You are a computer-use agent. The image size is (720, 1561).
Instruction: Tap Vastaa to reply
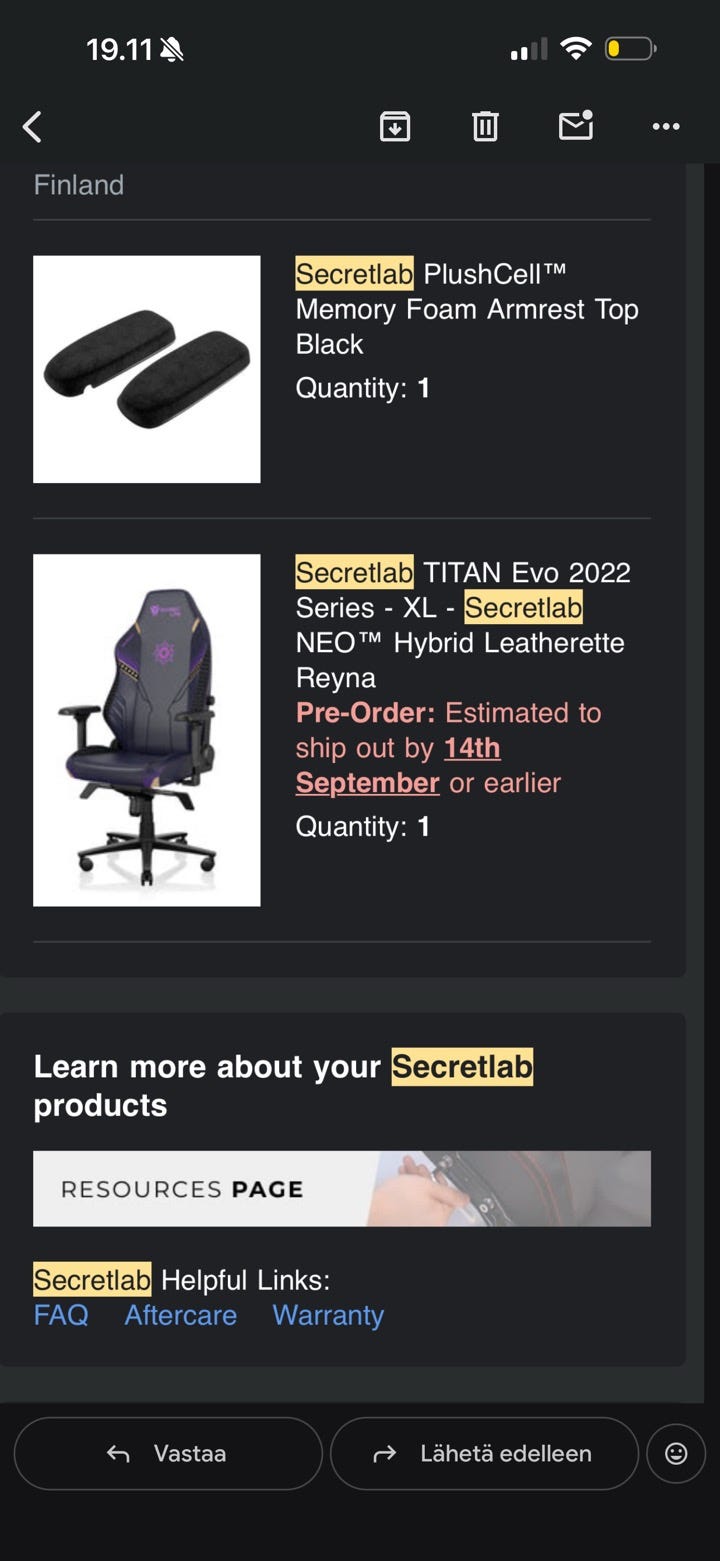point(168,1453)
